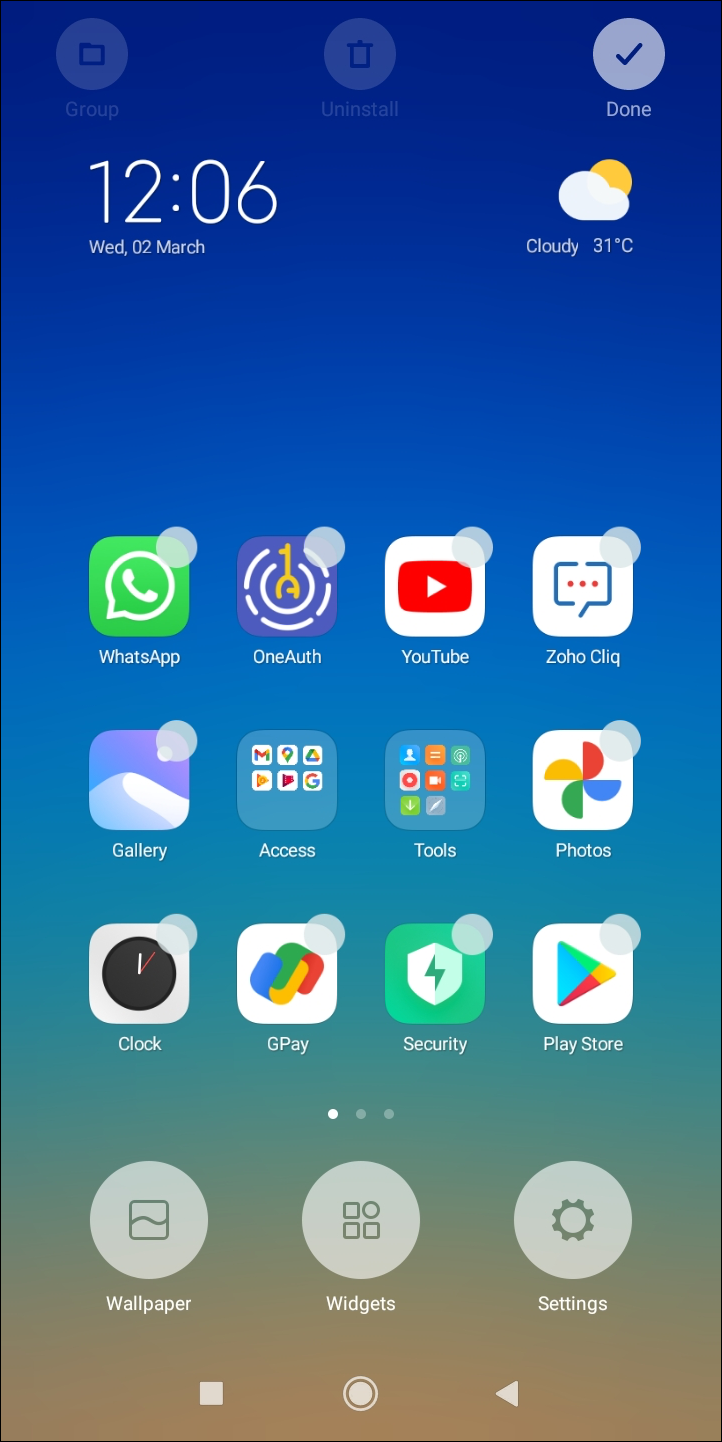Select the Security app icon
Image resolution: width=722 pixels, height=1442 pixels.
435,973
